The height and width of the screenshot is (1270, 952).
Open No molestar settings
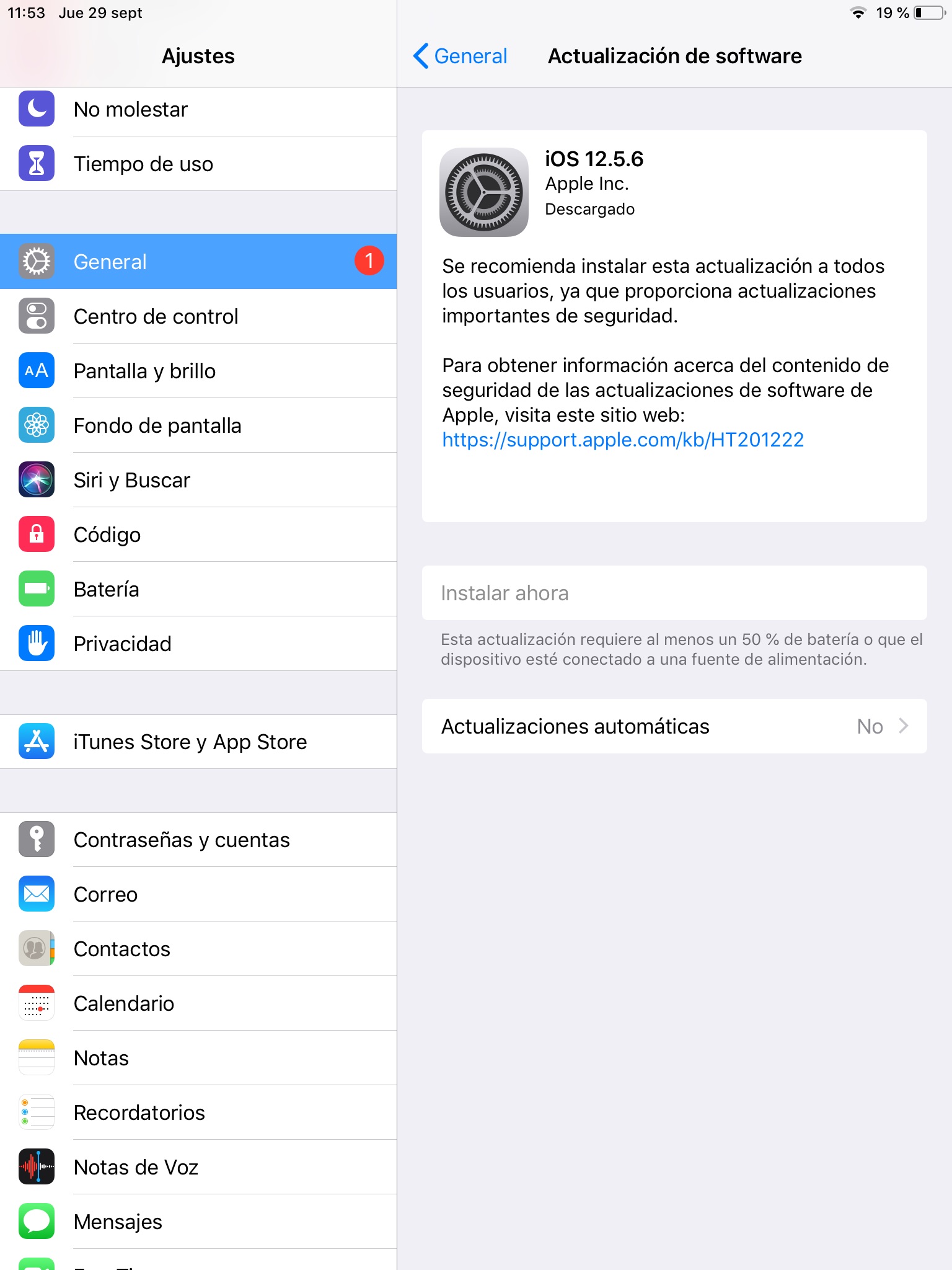point(198,110)
